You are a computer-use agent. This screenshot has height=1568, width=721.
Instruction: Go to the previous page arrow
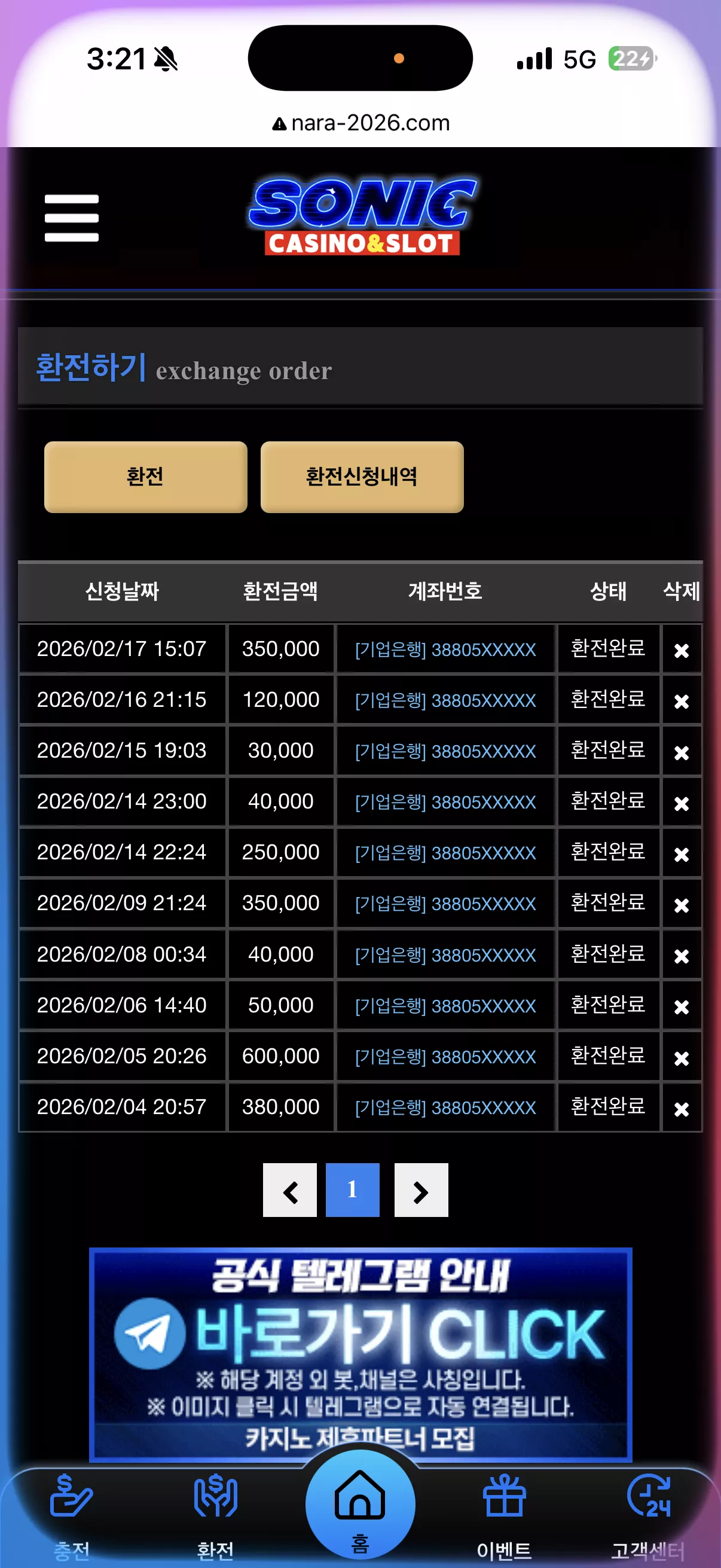289,1190
